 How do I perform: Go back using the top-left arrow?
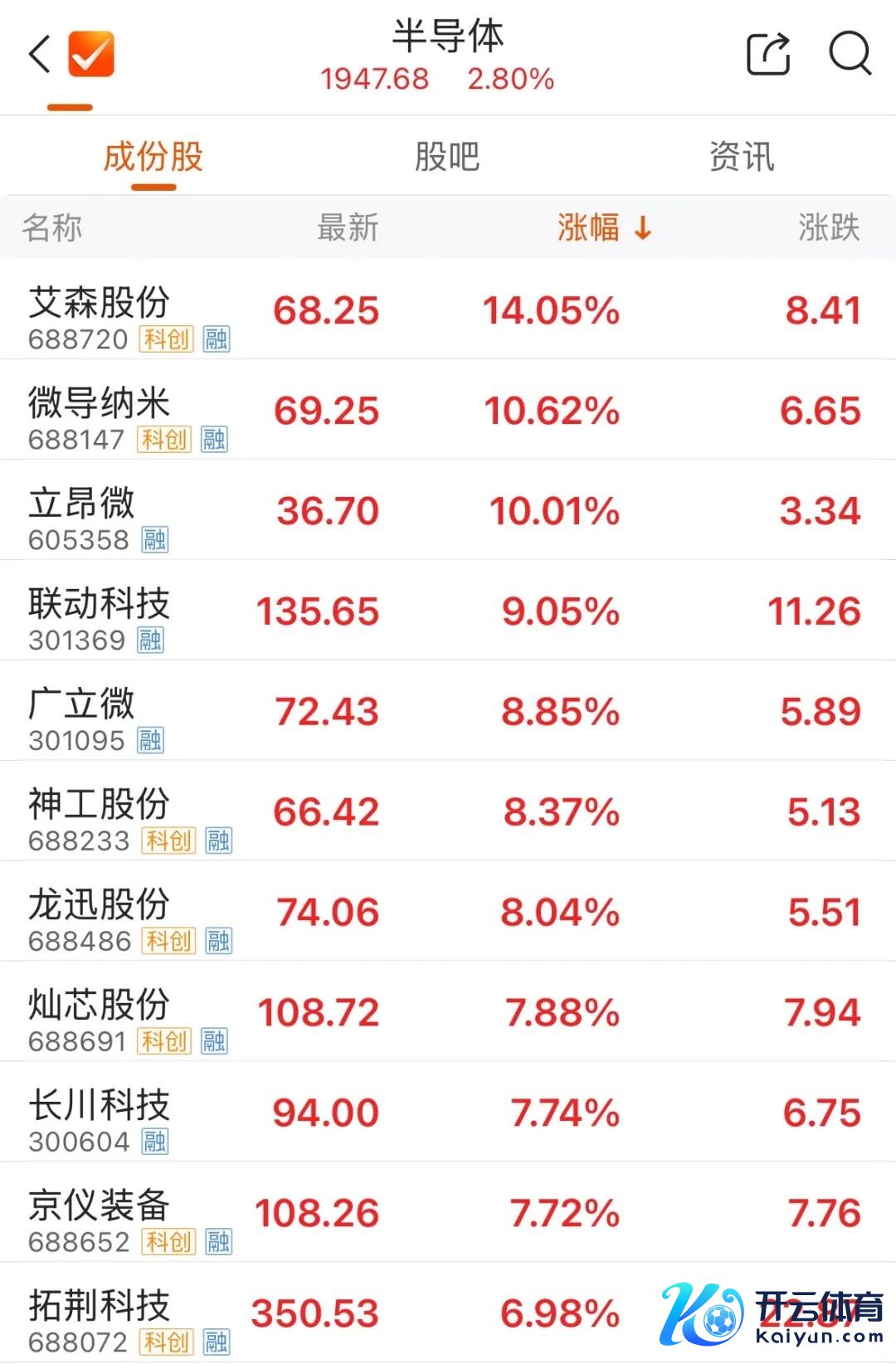pyautogui.click(x=40, y=55)
